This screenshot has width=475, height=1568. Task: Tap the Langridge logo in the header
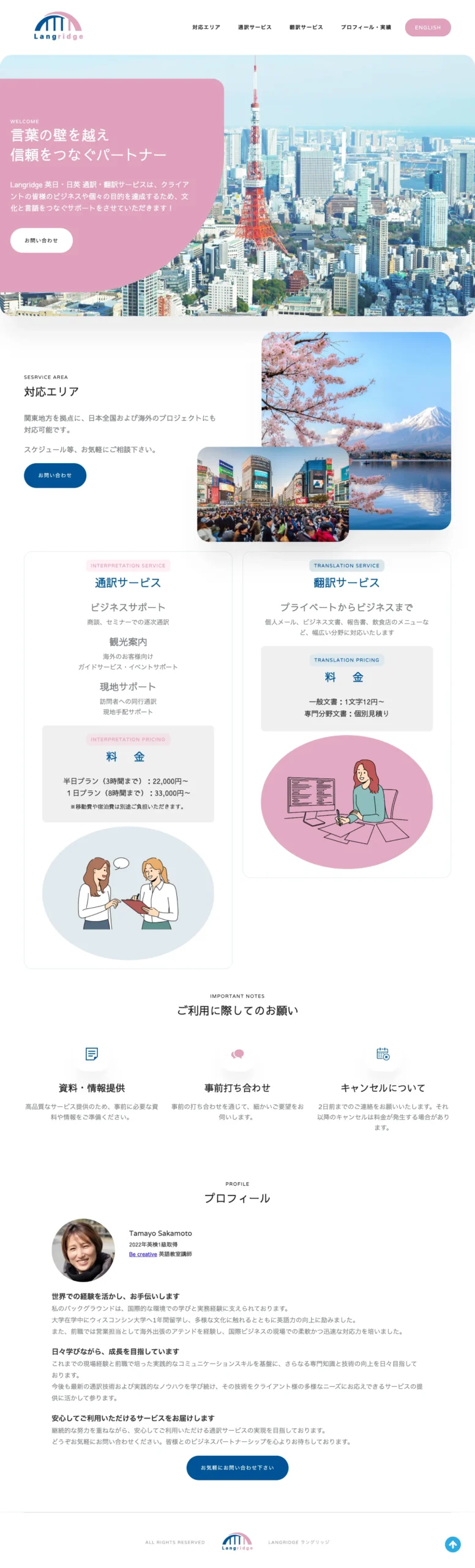tap(58, 26)
